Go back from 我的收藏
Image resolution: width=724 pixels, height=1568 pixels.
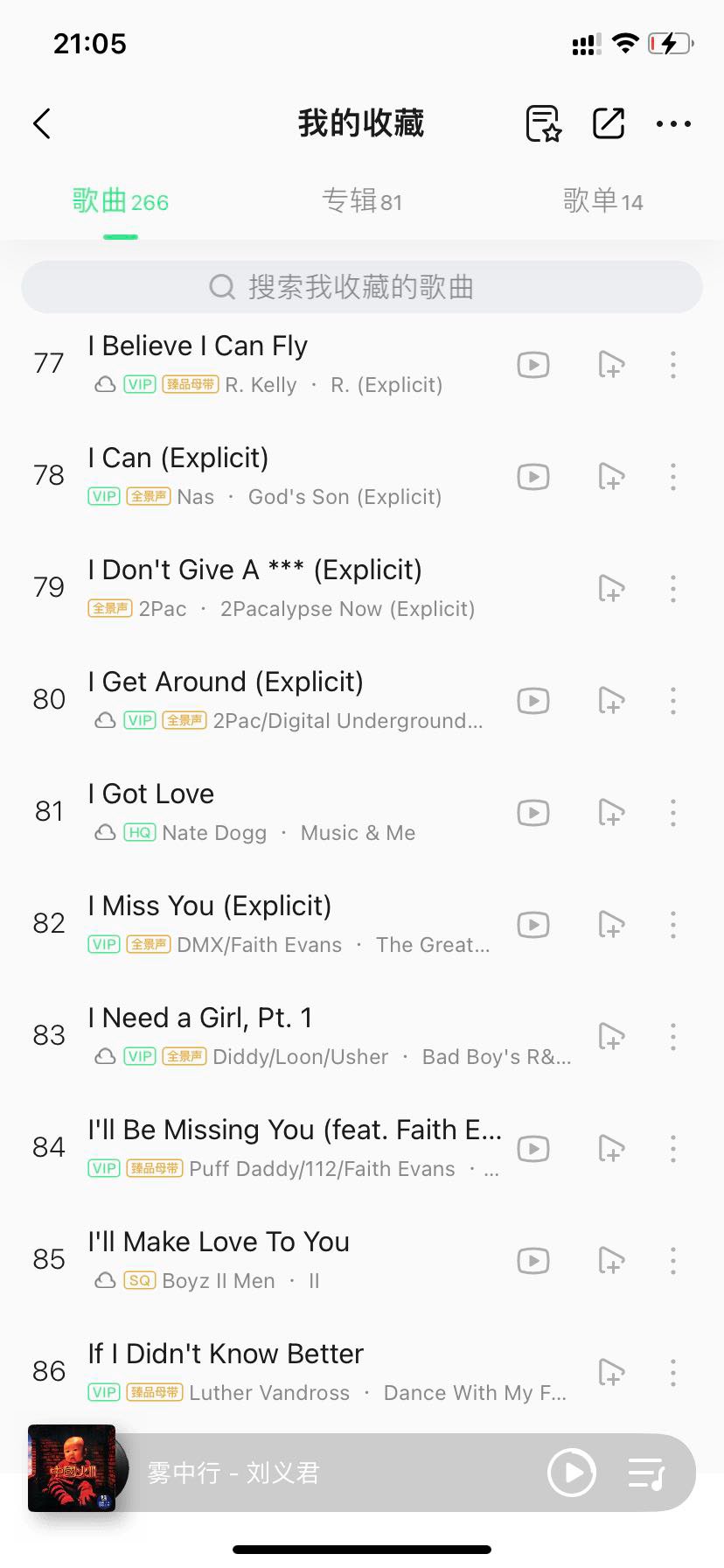coord(42,123)
